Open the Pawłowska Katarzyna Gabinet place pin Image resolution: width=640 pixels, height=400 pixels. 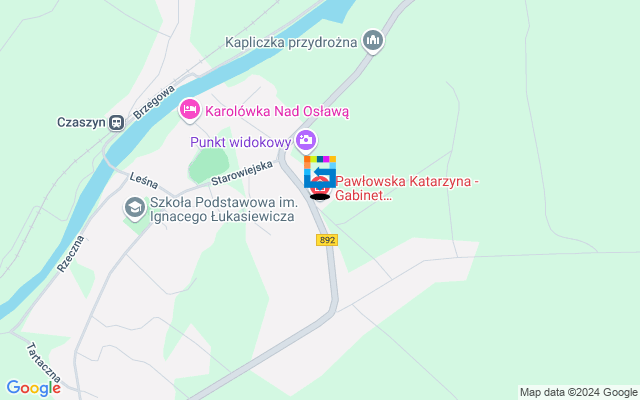[x=321, y=186]
